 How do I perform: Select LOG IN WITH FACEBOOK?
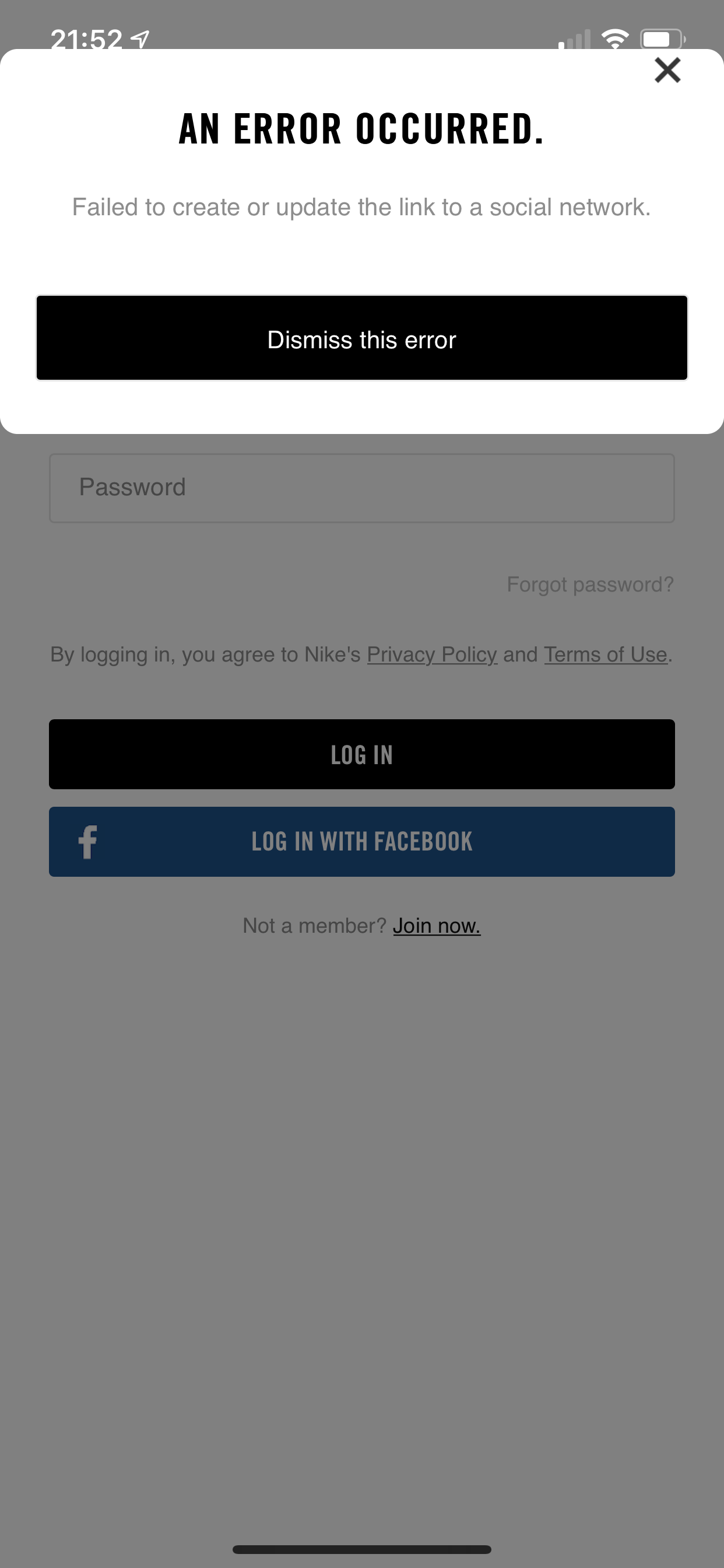point(361,841)
